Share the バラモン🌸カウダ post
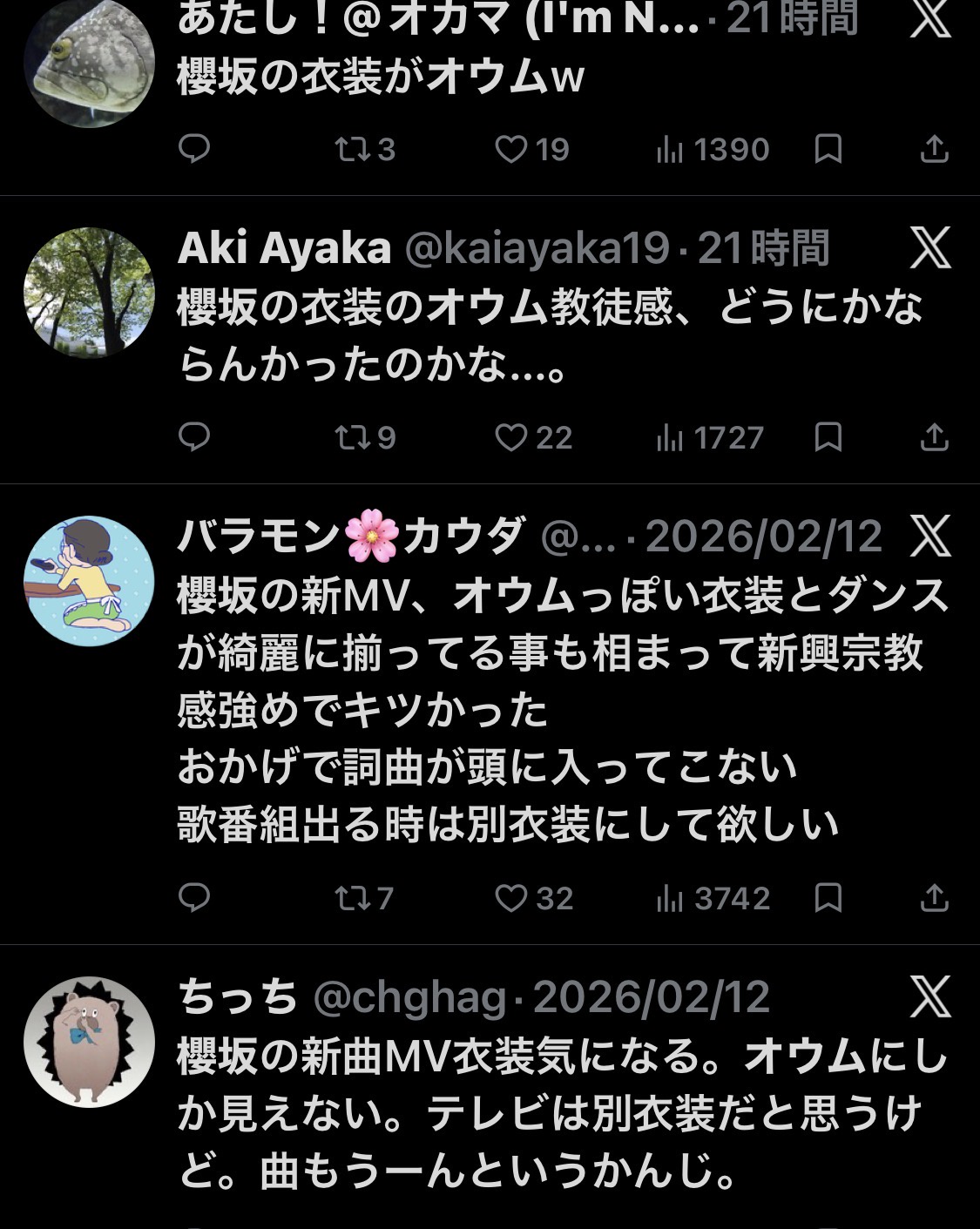The height and width of the screenshot is (1229, 980). [934, 898]
